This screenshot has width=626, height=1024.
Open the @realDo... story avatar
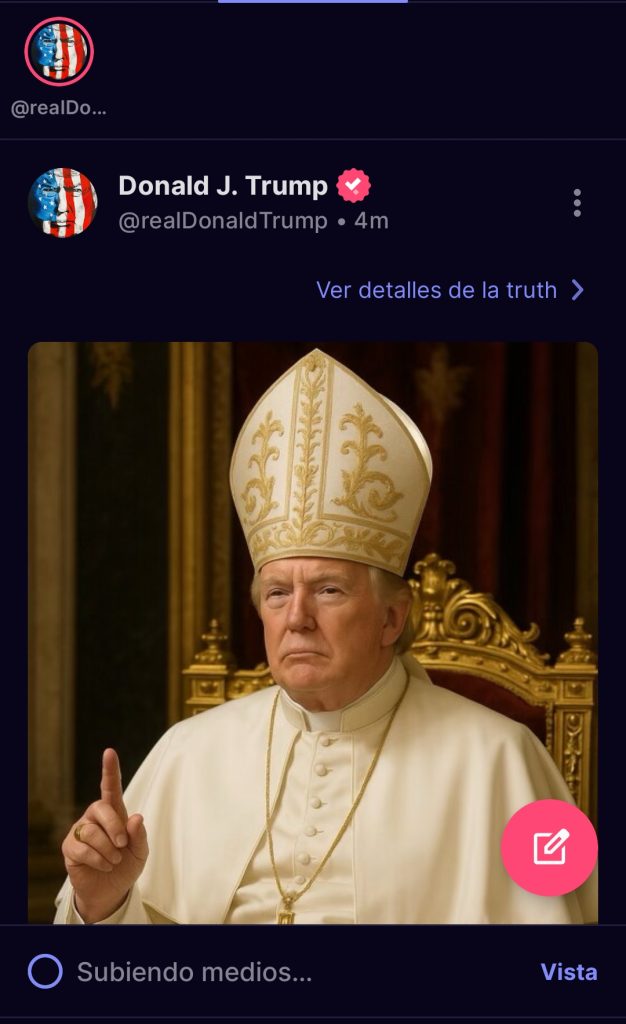(x=59, y=52)
